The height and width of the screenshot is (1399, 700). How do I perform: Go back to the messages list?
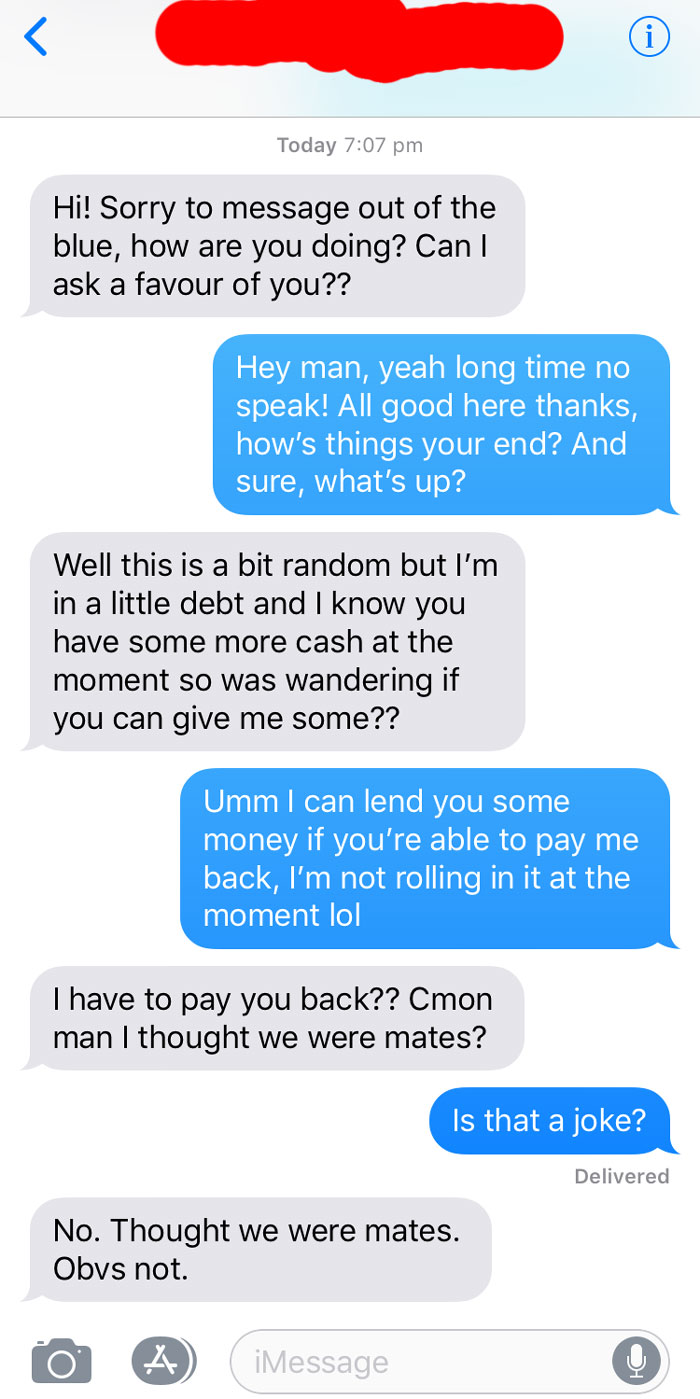(x=36, y=37)
